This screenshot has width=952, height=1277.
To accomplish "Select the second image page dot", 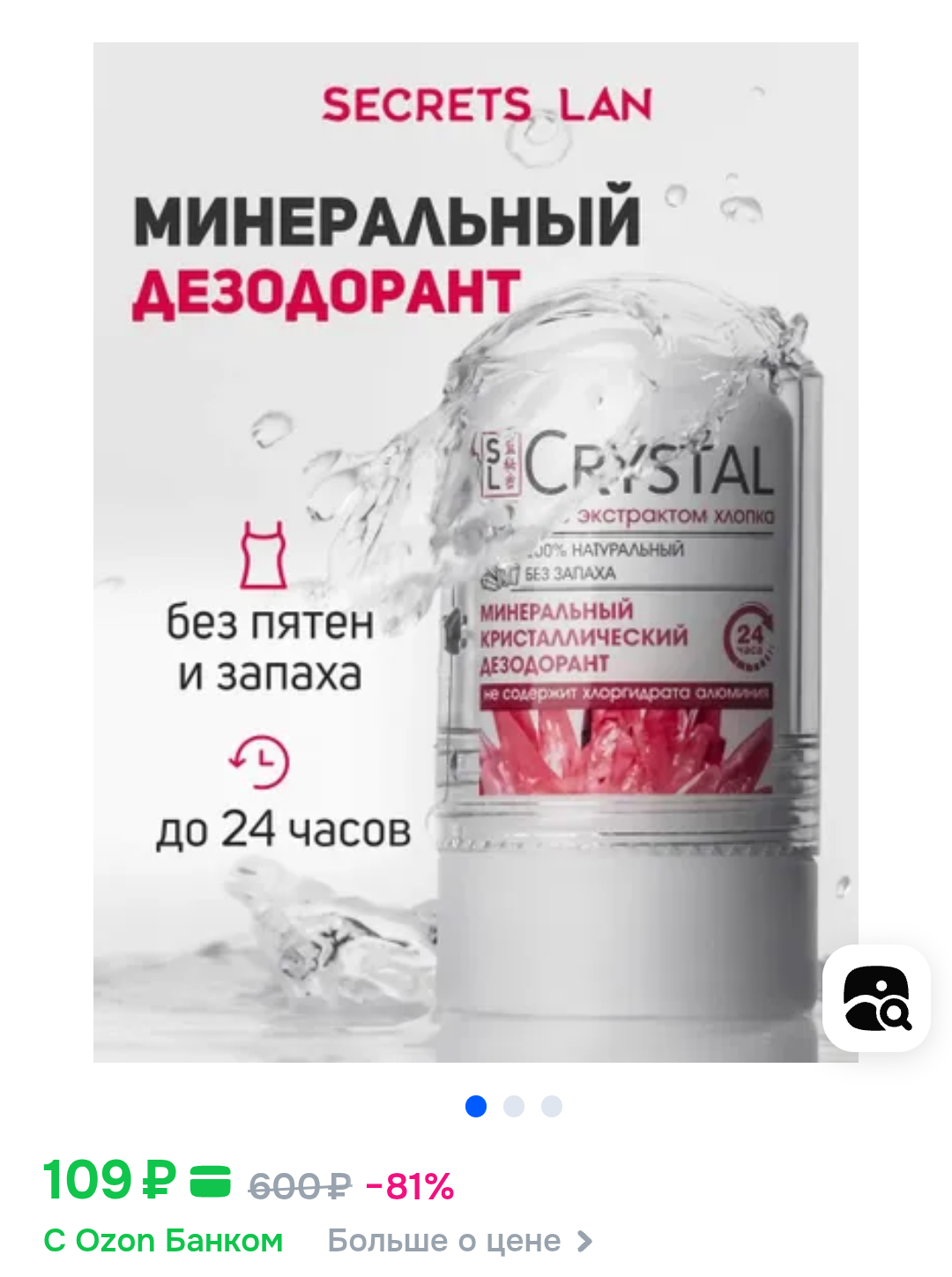I will [x=514, y=1106].
